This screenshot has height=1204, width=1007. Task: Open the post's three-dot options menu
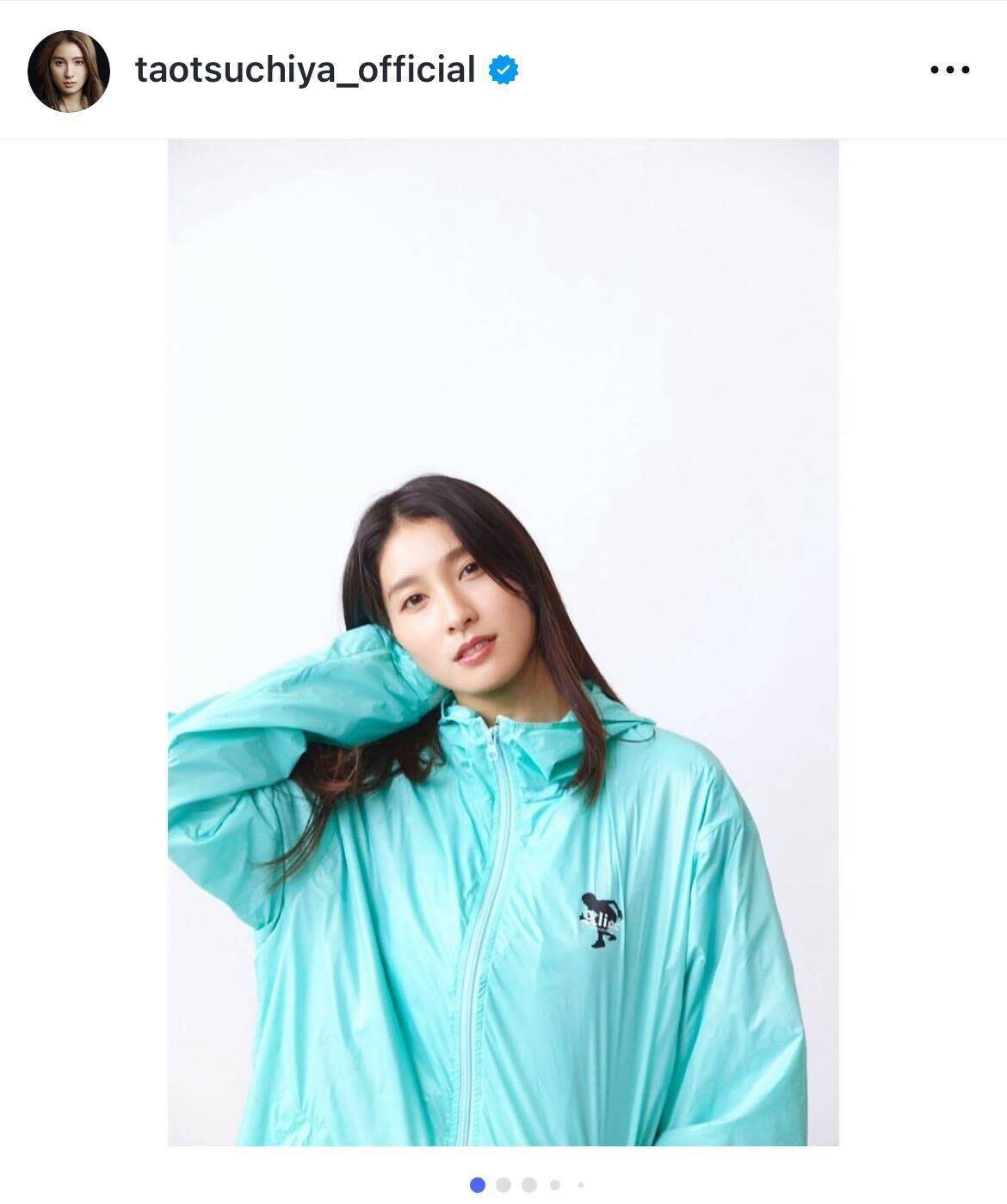[950, 71]
